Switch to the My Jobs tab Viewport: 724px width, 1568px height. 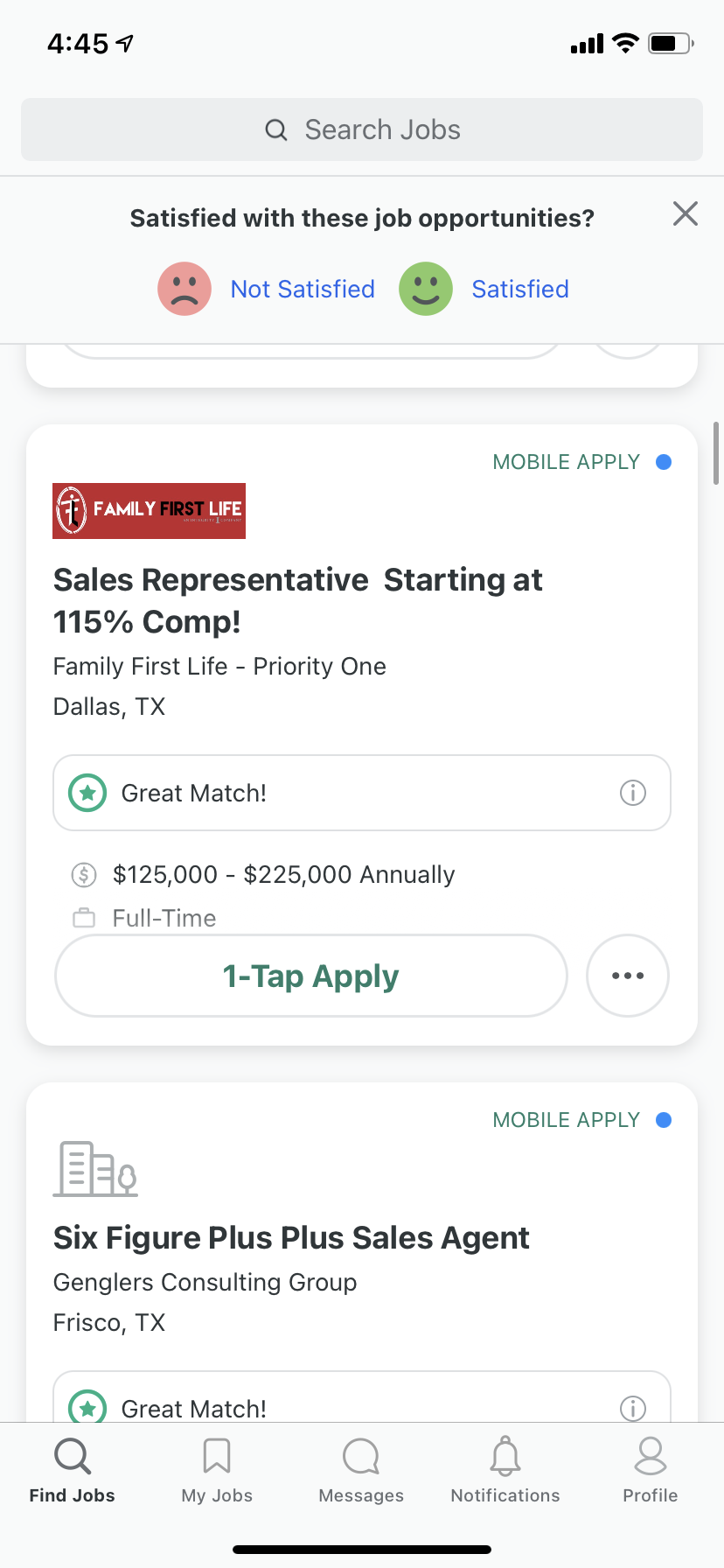coord(217,1471)
